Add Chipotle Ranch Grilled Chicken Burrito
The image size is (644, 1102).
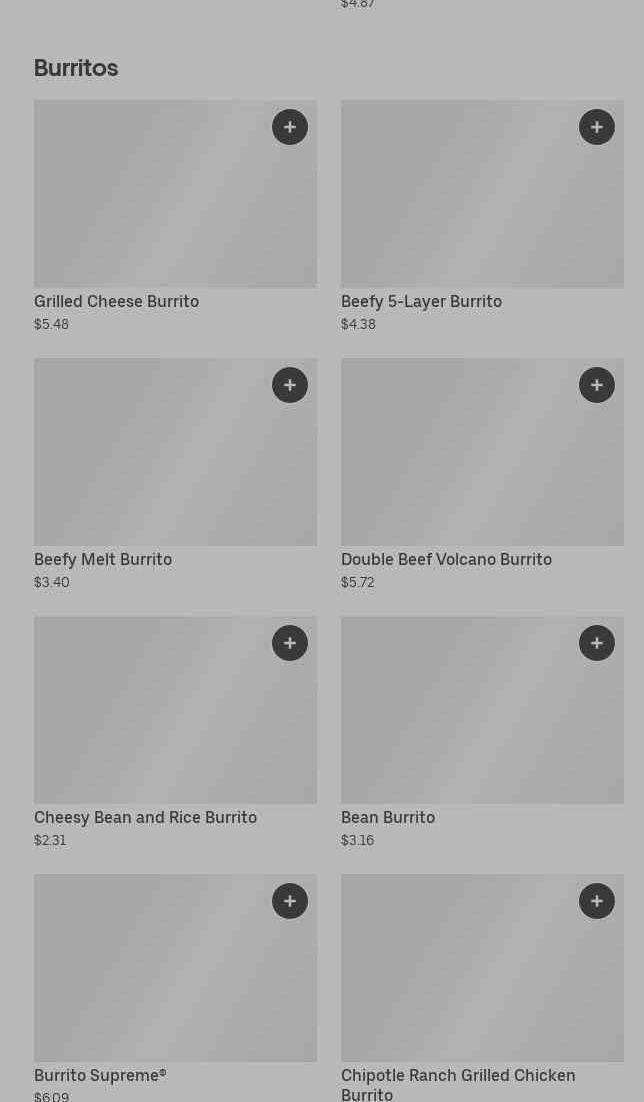pos(597,901)
